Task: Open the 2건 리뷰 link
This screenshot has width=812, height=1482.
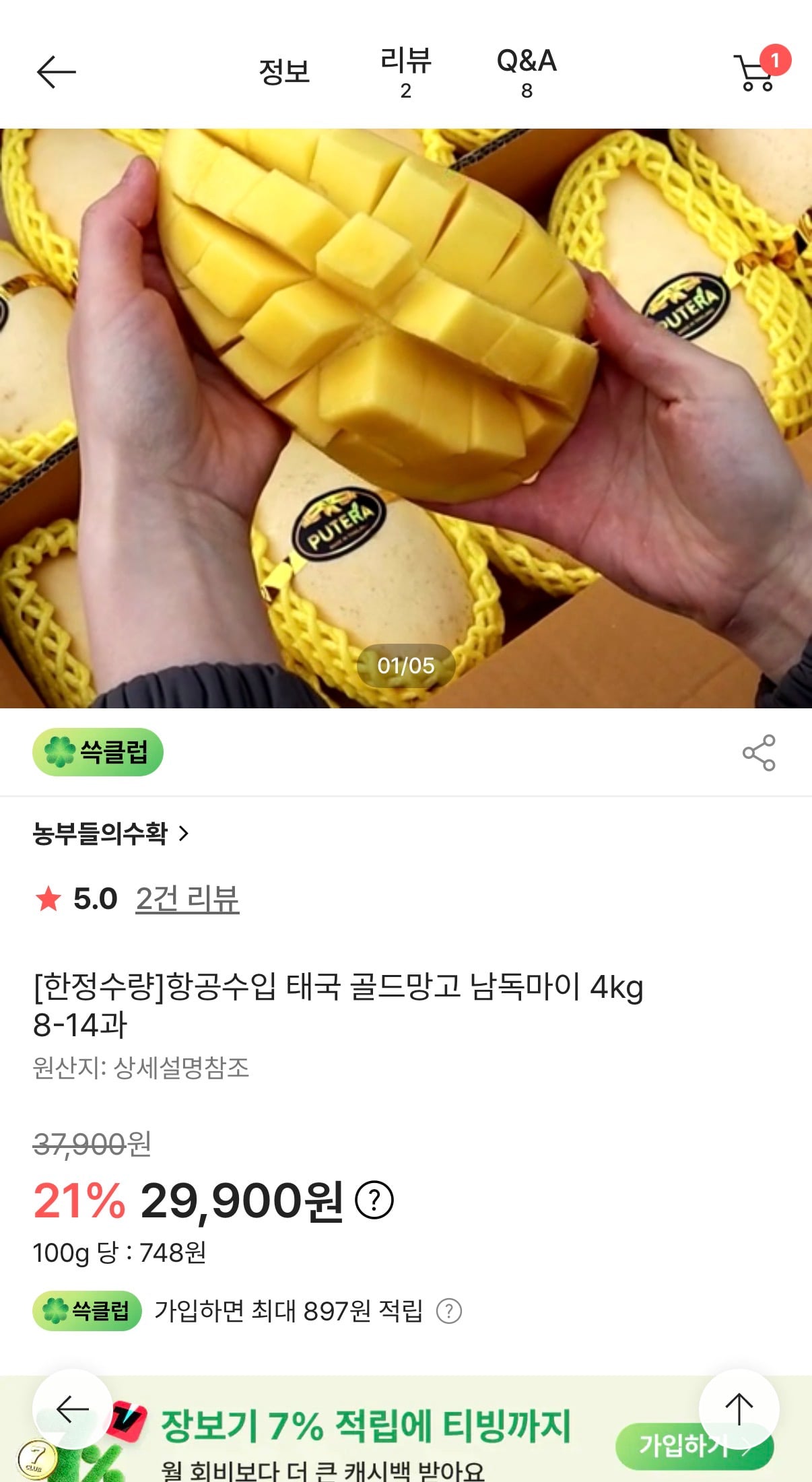Action: tap(187, 899)
